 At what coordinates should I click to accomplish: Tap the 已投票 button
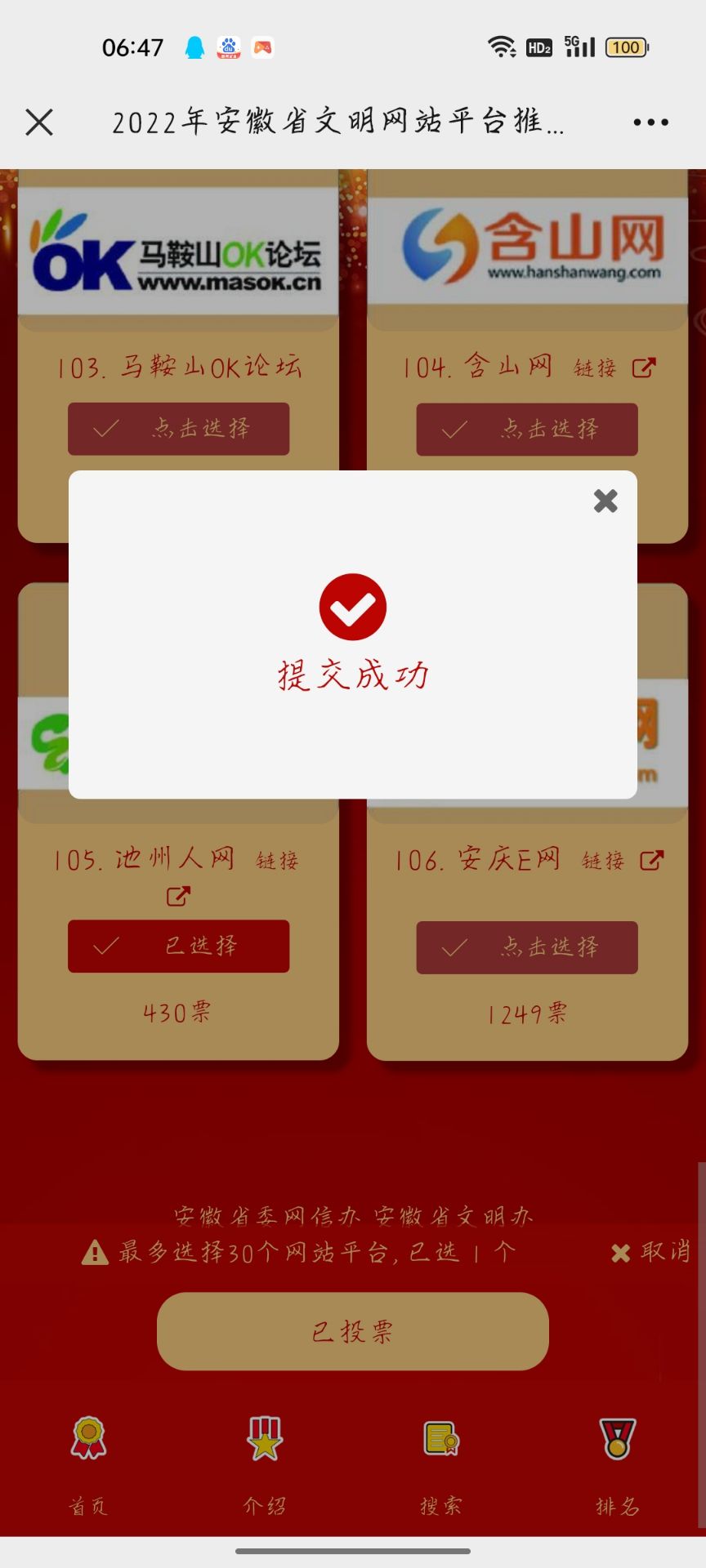pyautogui.click(x=352, y=1332)
